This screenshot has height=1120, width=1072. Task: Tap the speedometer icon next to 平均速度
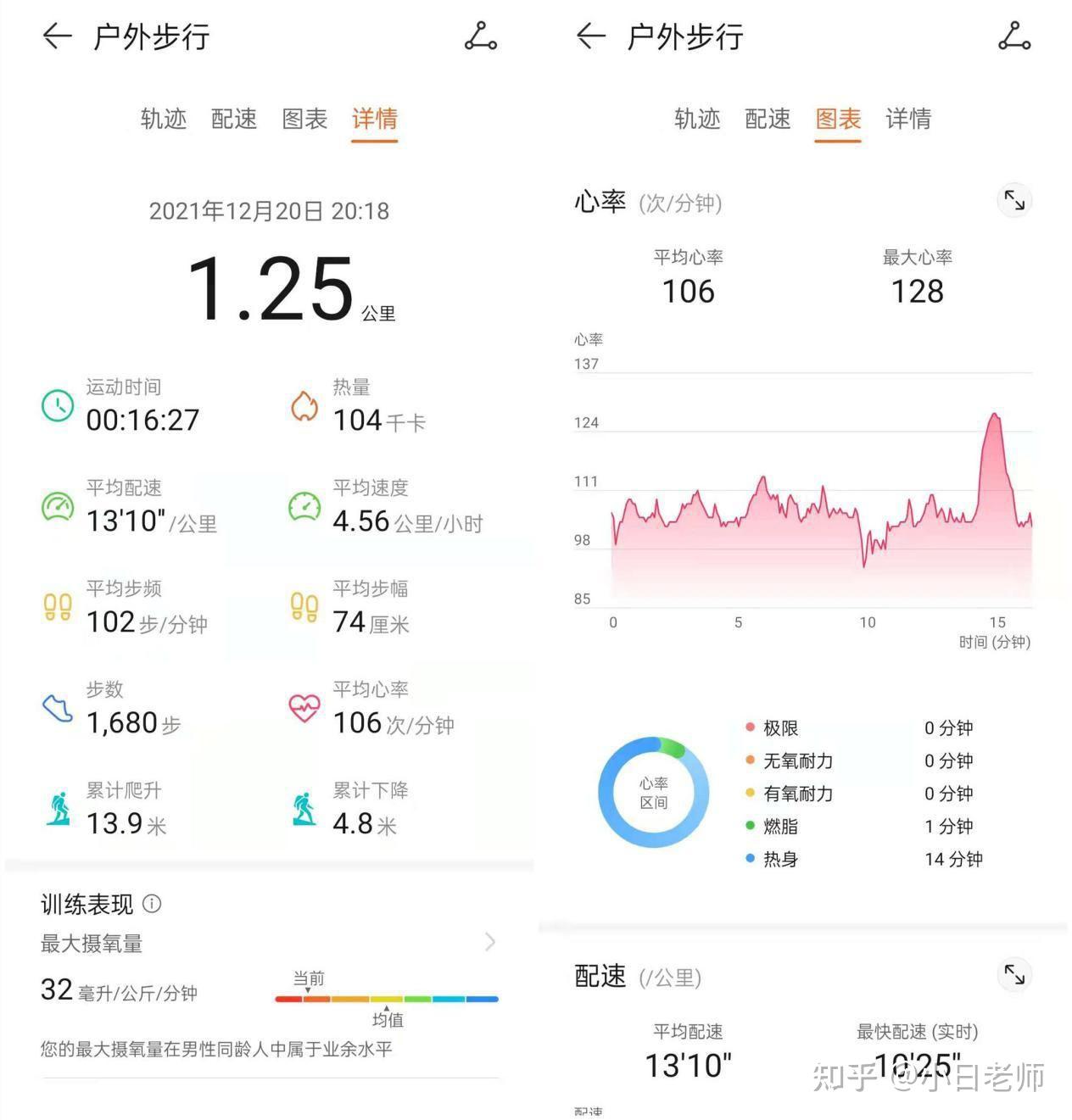(x=304, y=505)
